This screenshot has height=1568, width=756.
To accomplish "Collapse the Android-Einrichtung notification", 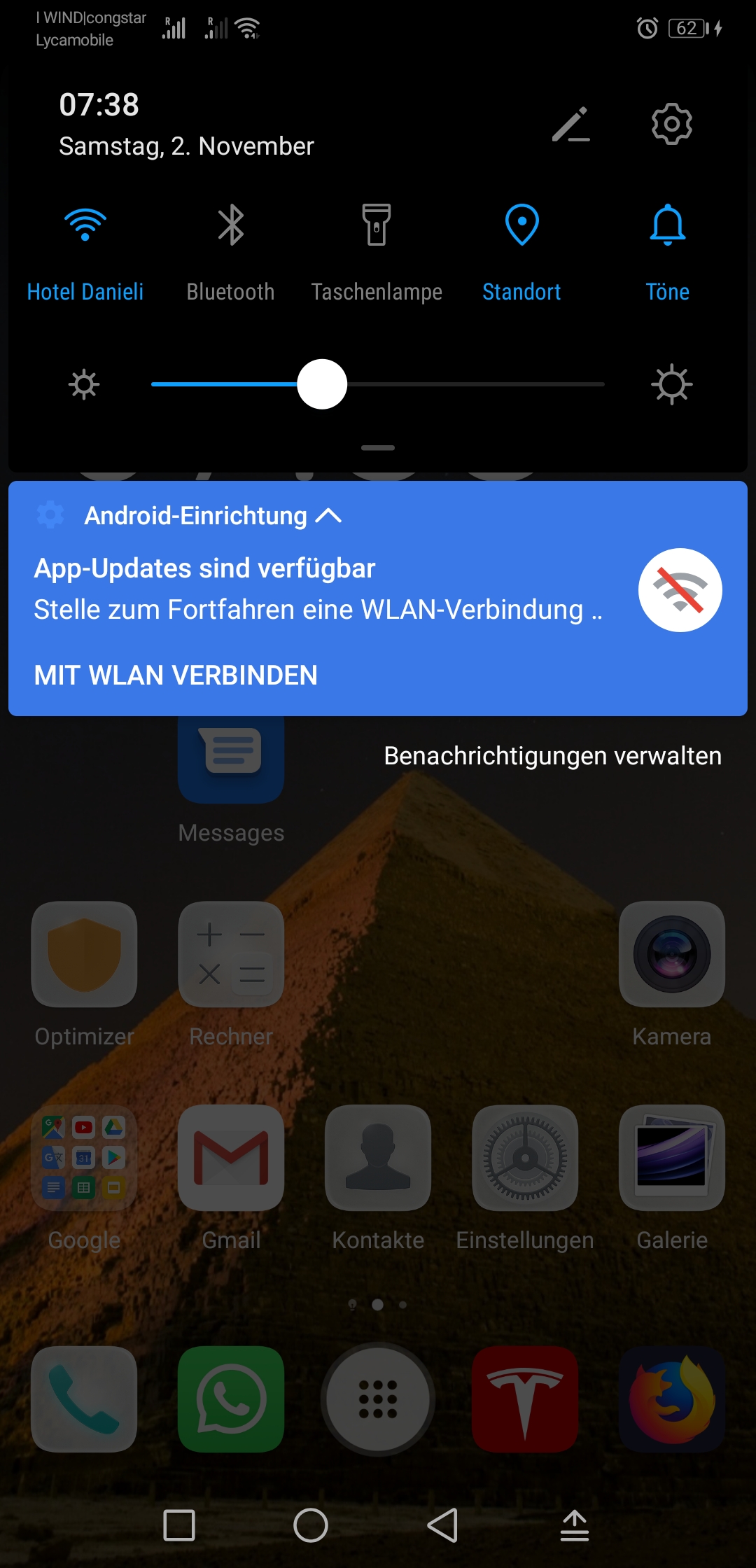I will point(328,516).
